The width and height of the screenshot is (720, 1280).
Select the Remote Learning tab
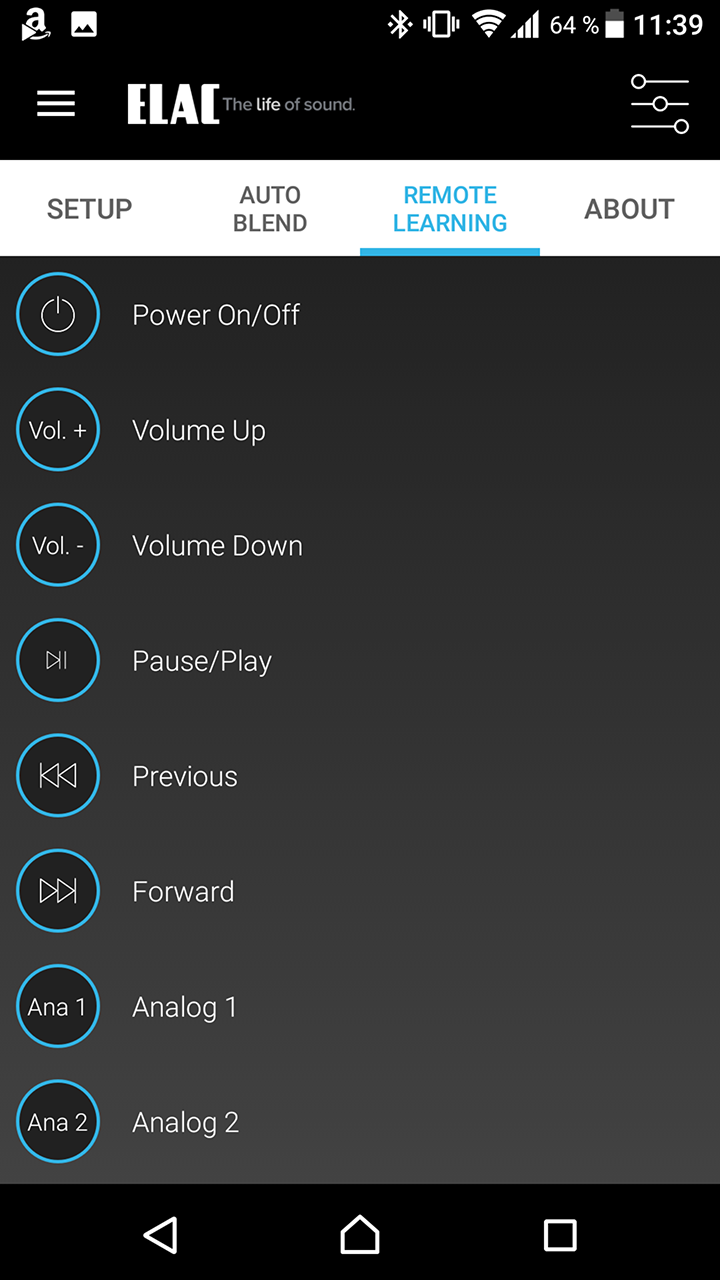point(450,209)
